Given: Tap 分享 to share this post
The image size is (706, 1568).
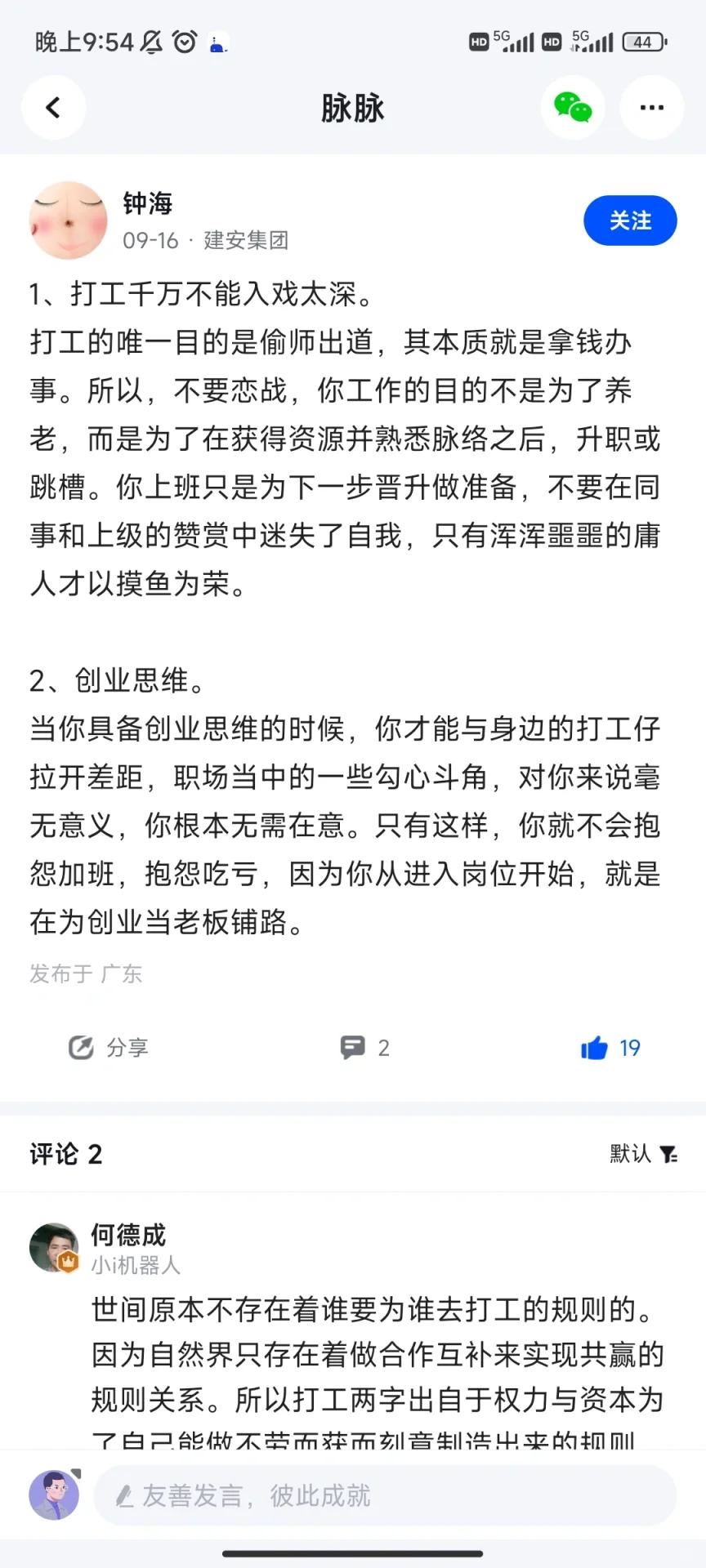Looking at the screenshot, I should 109,1048.
